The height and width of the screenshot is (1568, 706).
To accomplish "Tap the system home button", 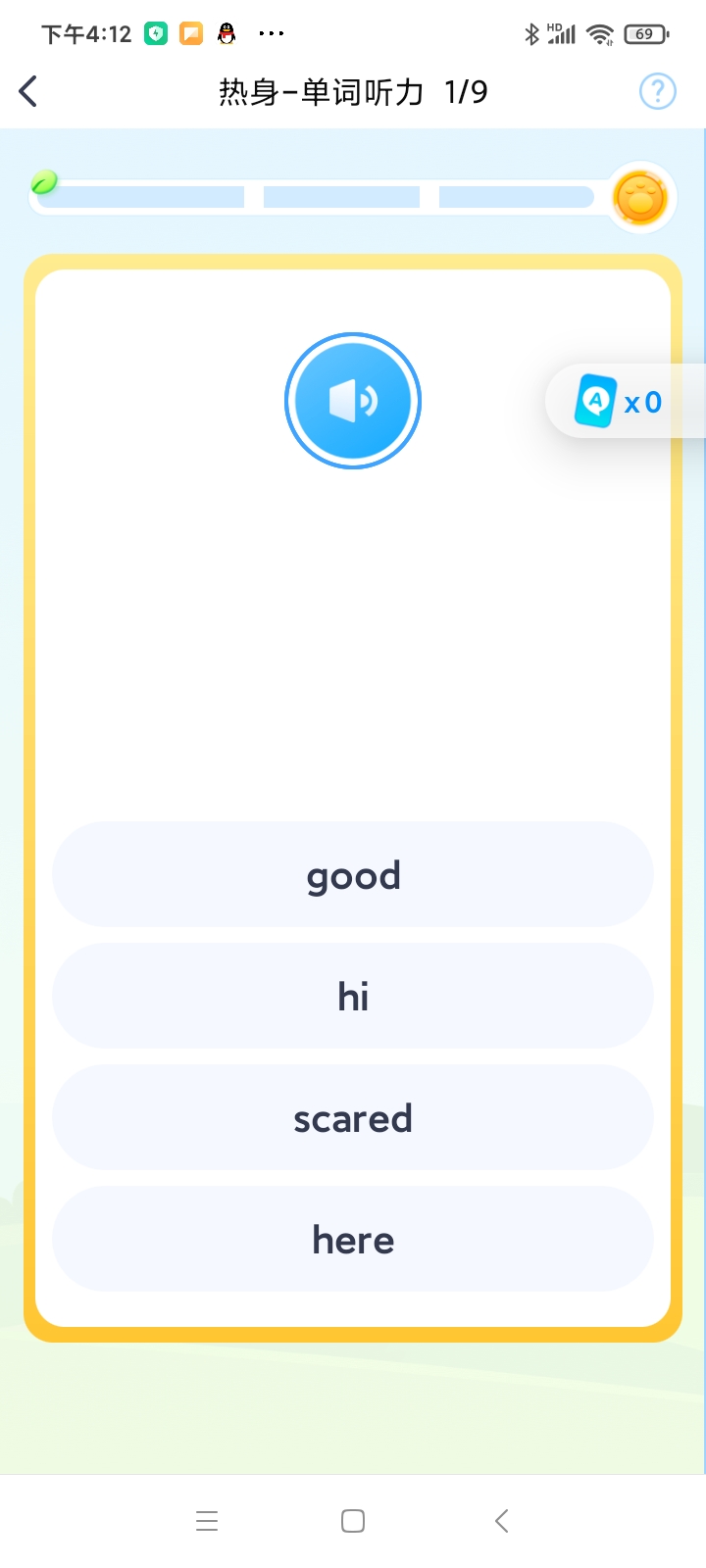I will pos(353,1521).
